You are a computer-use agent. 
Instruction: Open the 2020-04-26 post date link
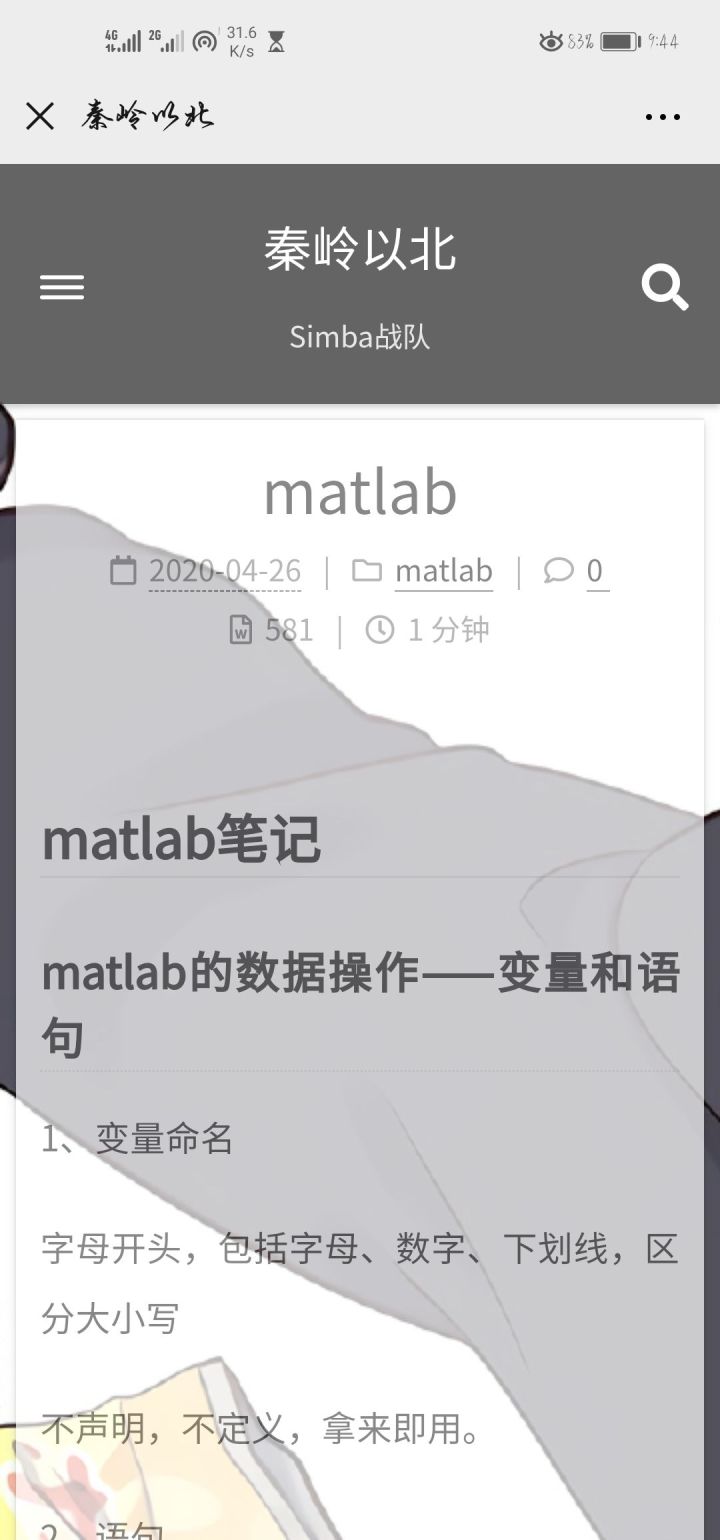225,571
